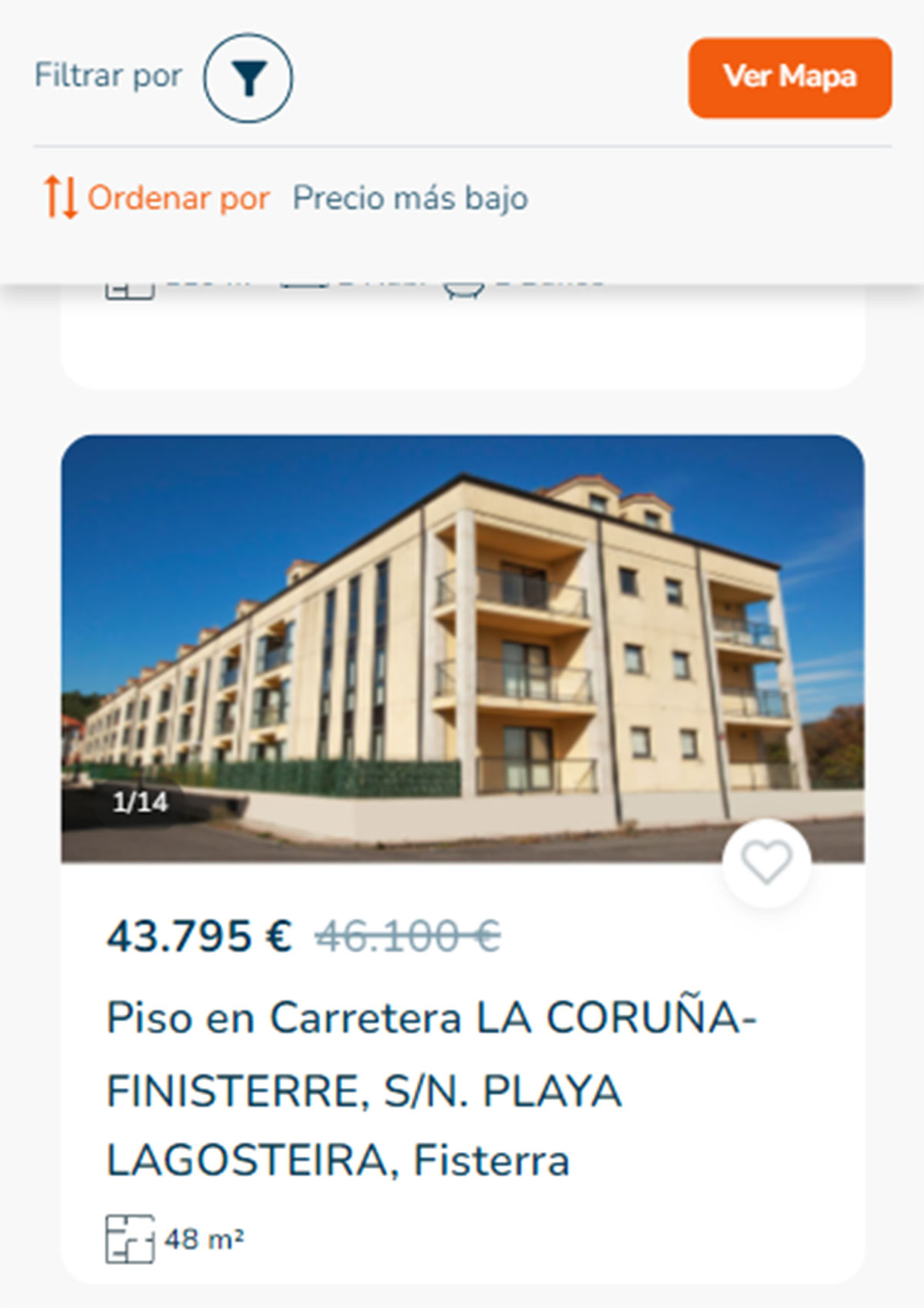The height and width of the screenshot is (1308, 924).
Task: Select the Filtrar por menu
Action: [x=108, y=75]
